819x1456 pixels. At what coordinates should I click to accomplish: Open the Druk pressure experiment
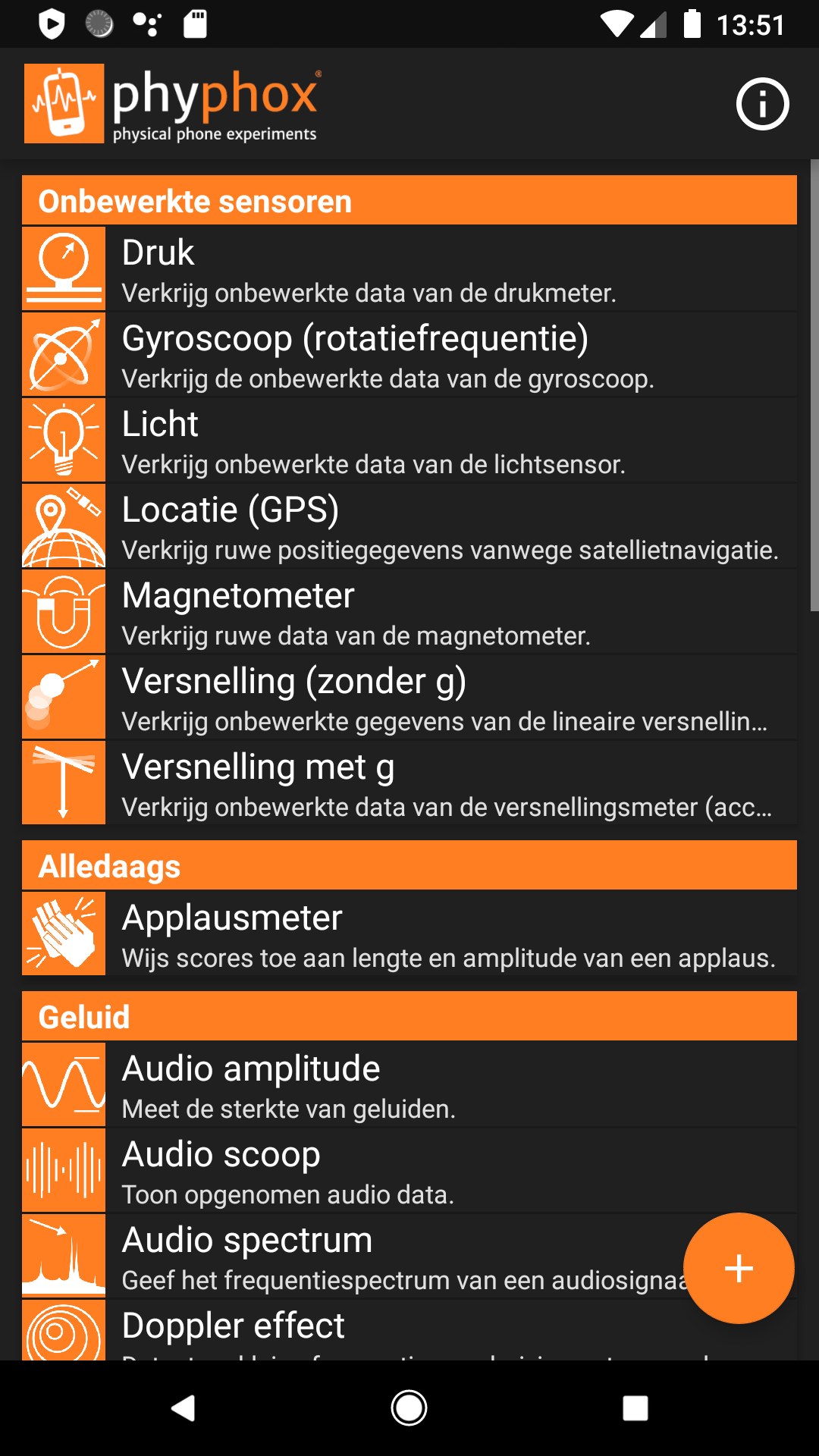[409, 269]
